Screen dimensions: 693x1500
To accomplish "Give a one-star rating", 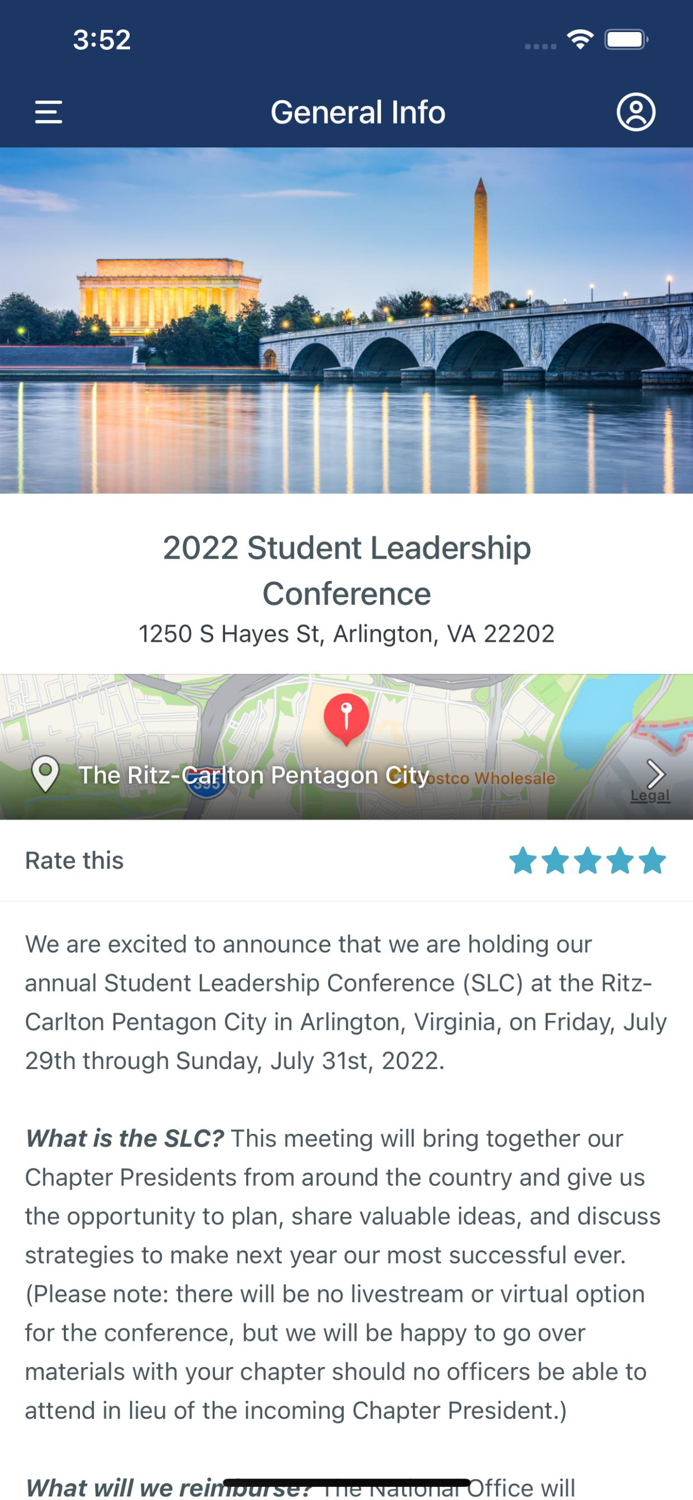I will pos(523,860).
